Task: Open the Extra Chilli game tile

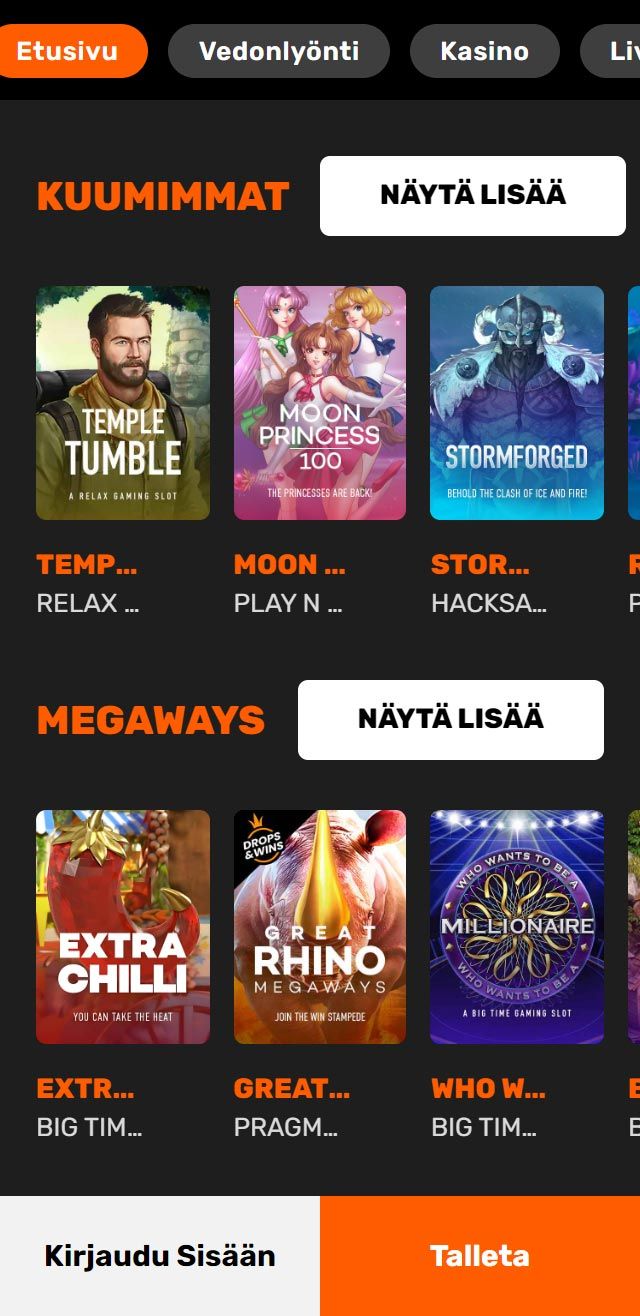Action: point(123,927)
